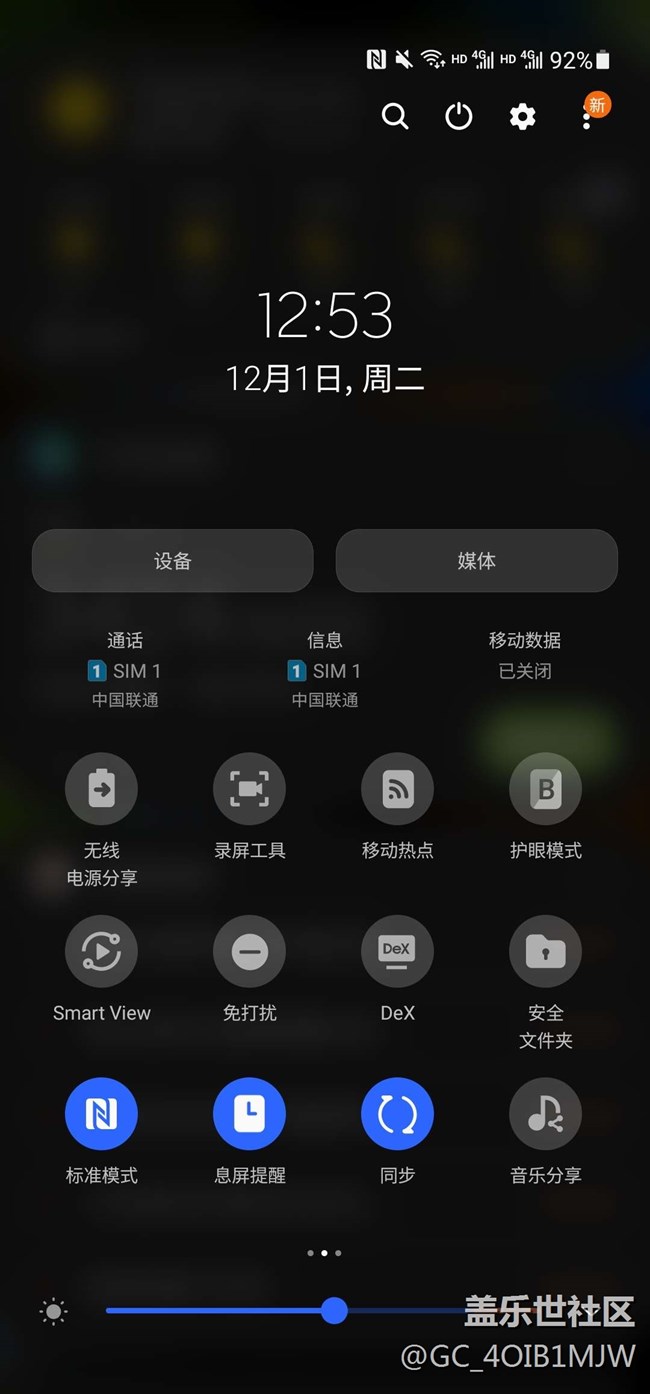Viewport: 650px width, 1394px height.
Task: Open settings via the gear icon
Action: [523, 117]
